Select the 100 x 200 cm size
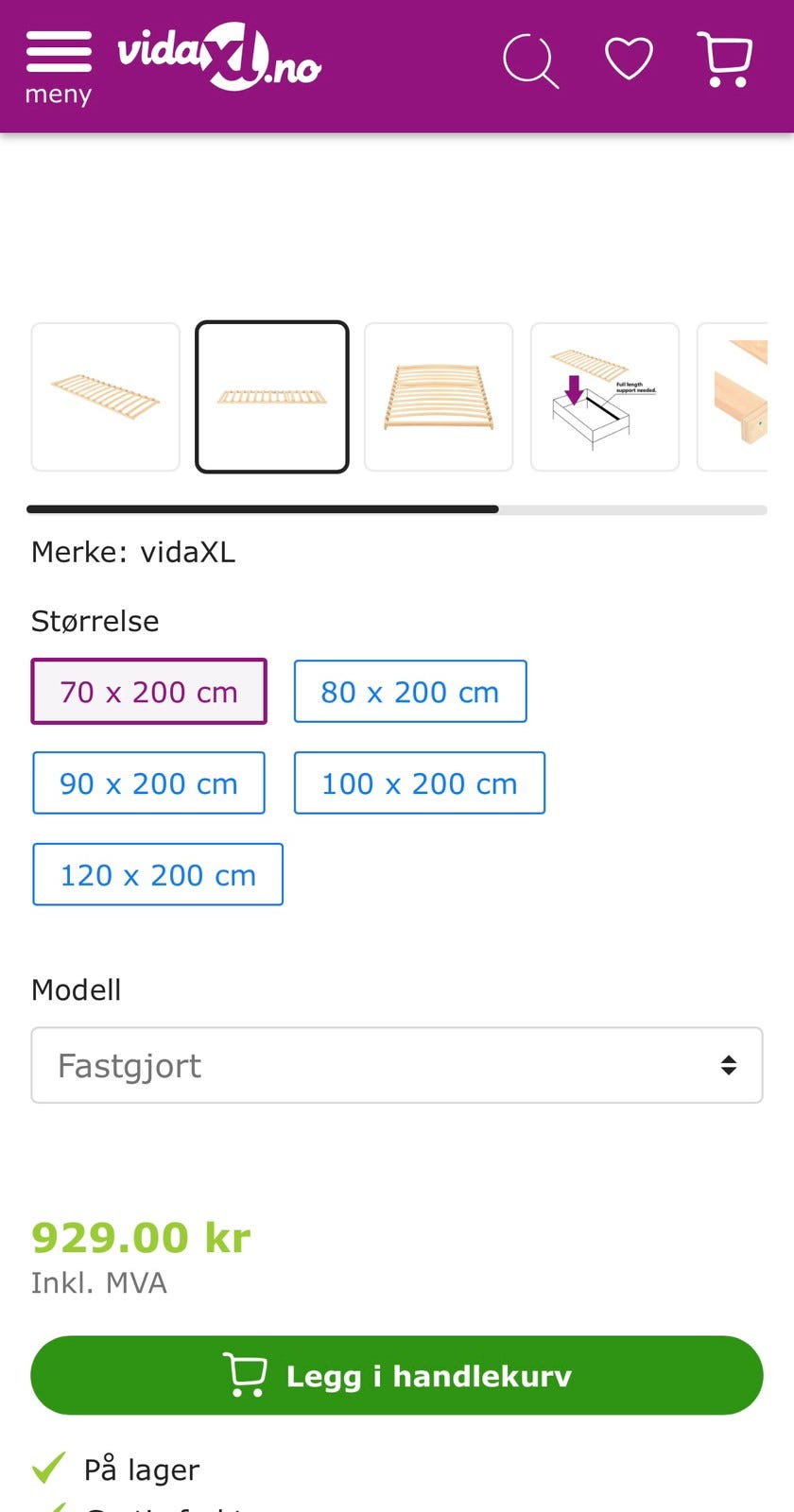Viewport: 794px width, 1512px height. (420, 782)
